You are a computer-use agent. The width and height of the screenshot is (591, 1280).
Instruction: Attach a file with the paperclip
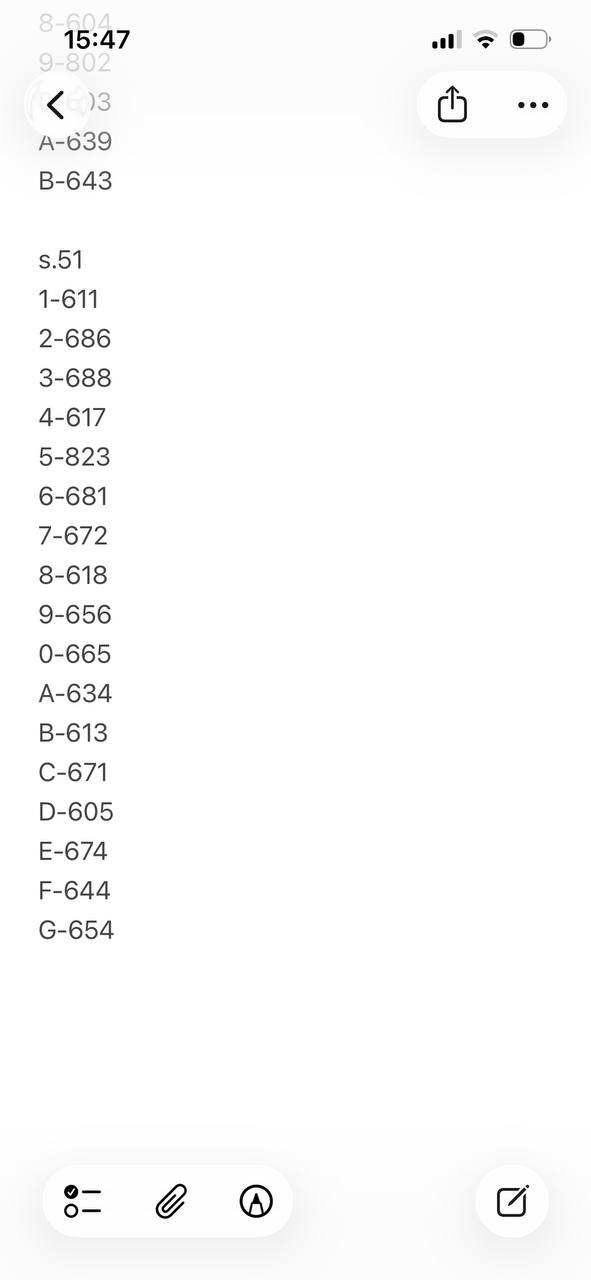(171, 1201)
